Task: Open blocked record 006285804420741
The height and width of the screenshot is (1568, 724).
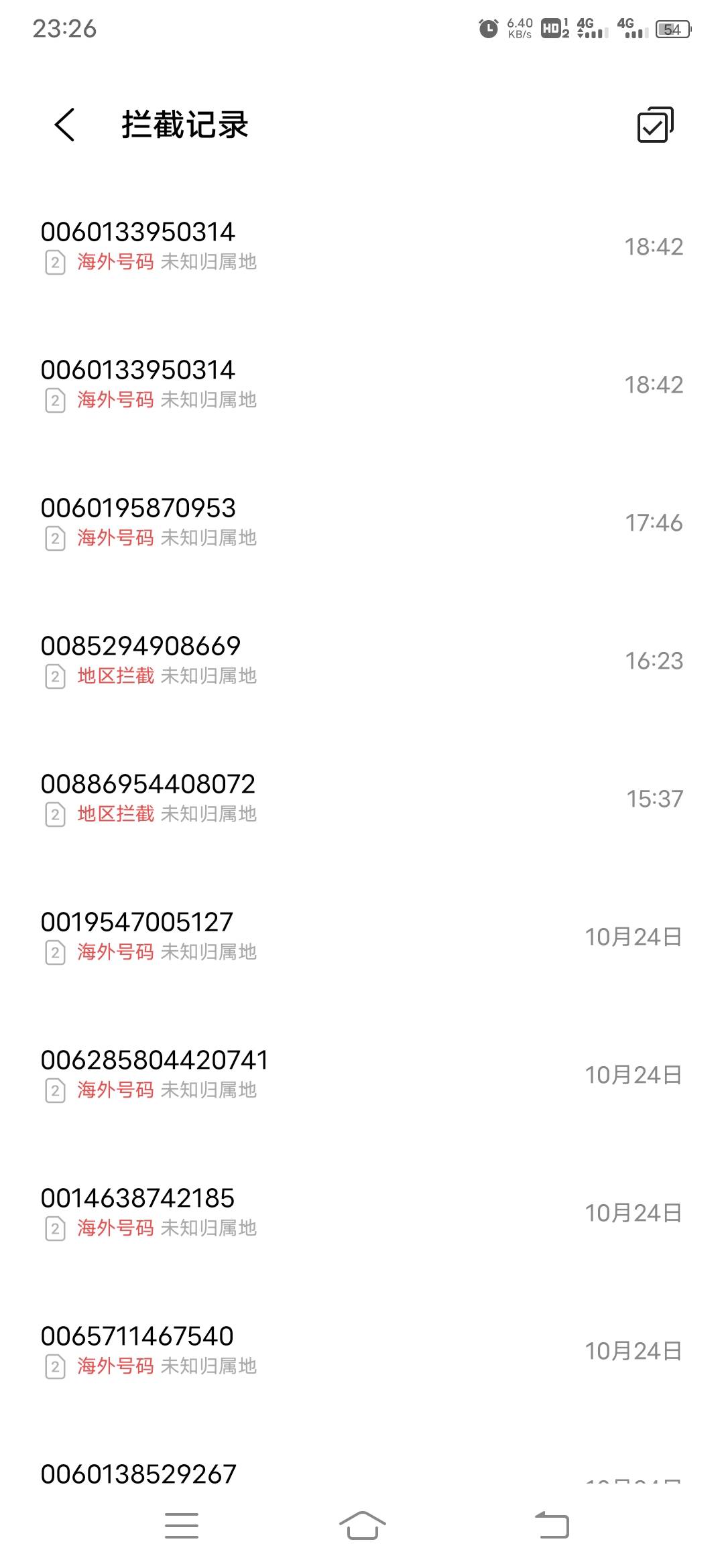Action: (362, 1075)
